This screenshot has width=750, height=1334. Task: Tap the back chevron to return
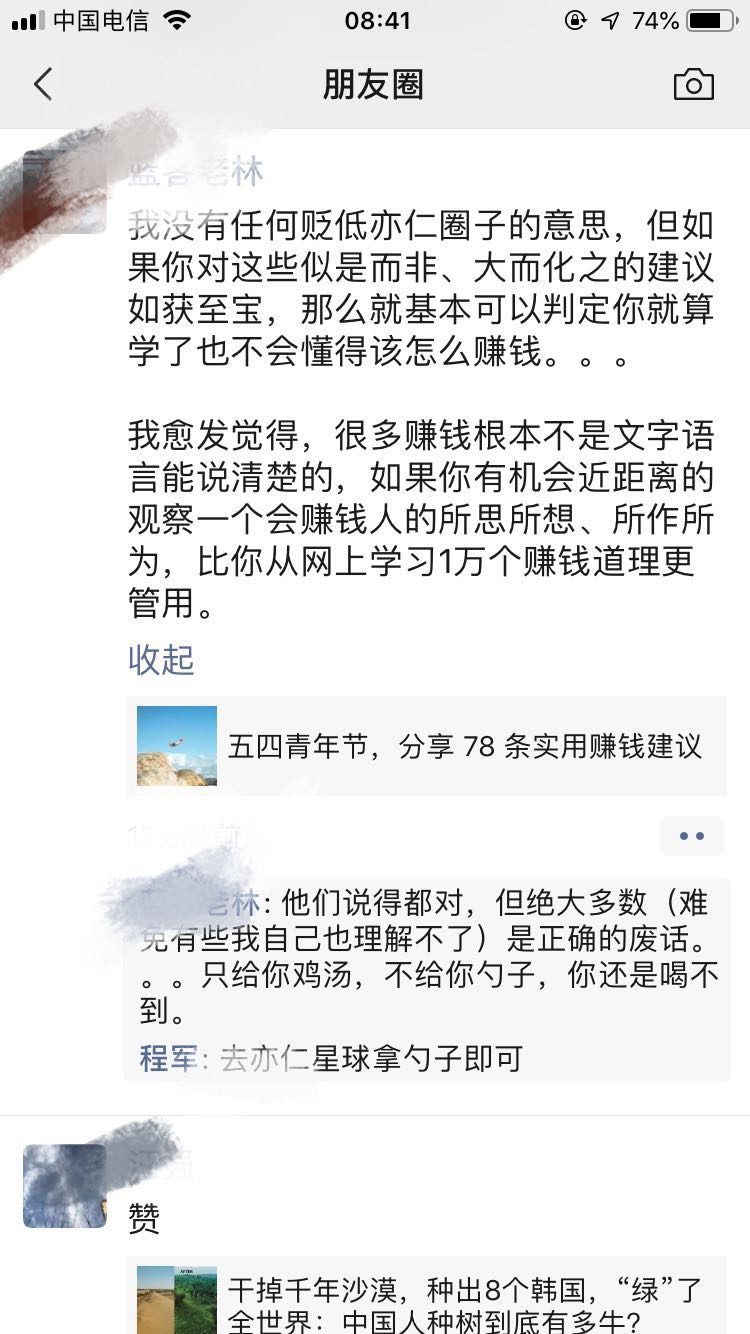(42, 85)
